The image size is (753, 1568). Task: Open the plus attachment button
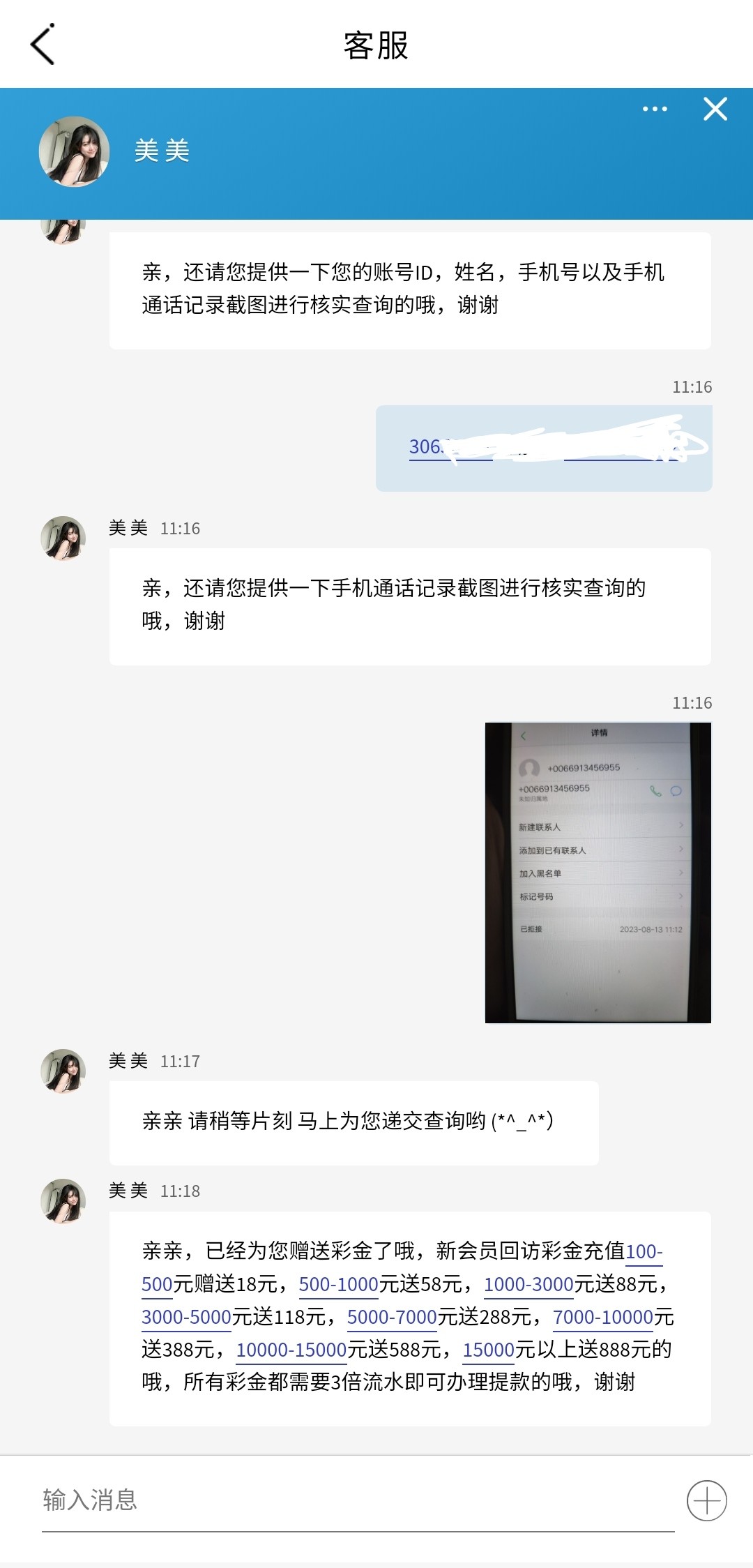click(707, 1500)
